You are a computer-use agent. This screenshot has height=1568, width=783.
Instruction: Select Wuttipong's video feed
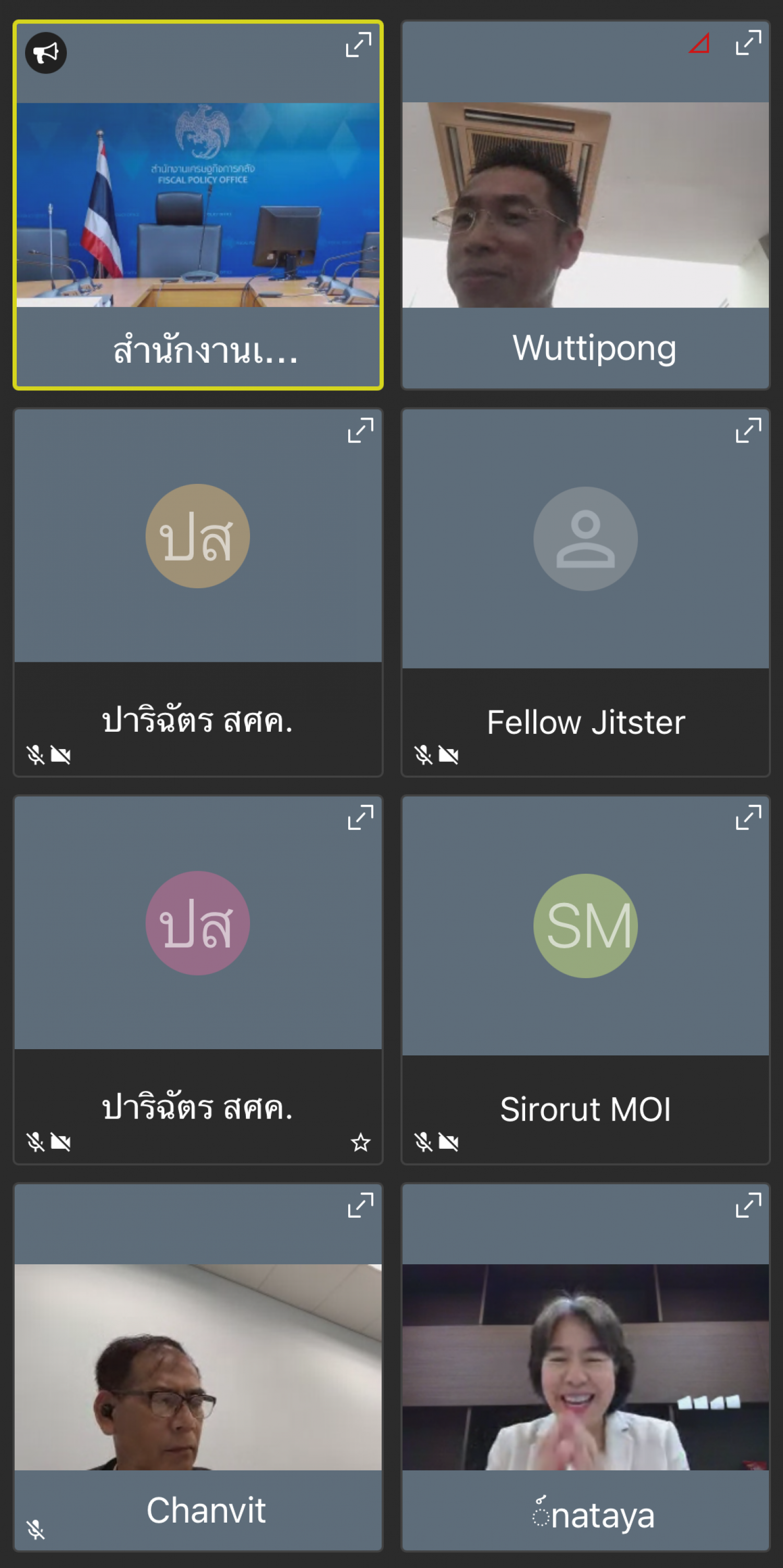[x=586, y=205]
